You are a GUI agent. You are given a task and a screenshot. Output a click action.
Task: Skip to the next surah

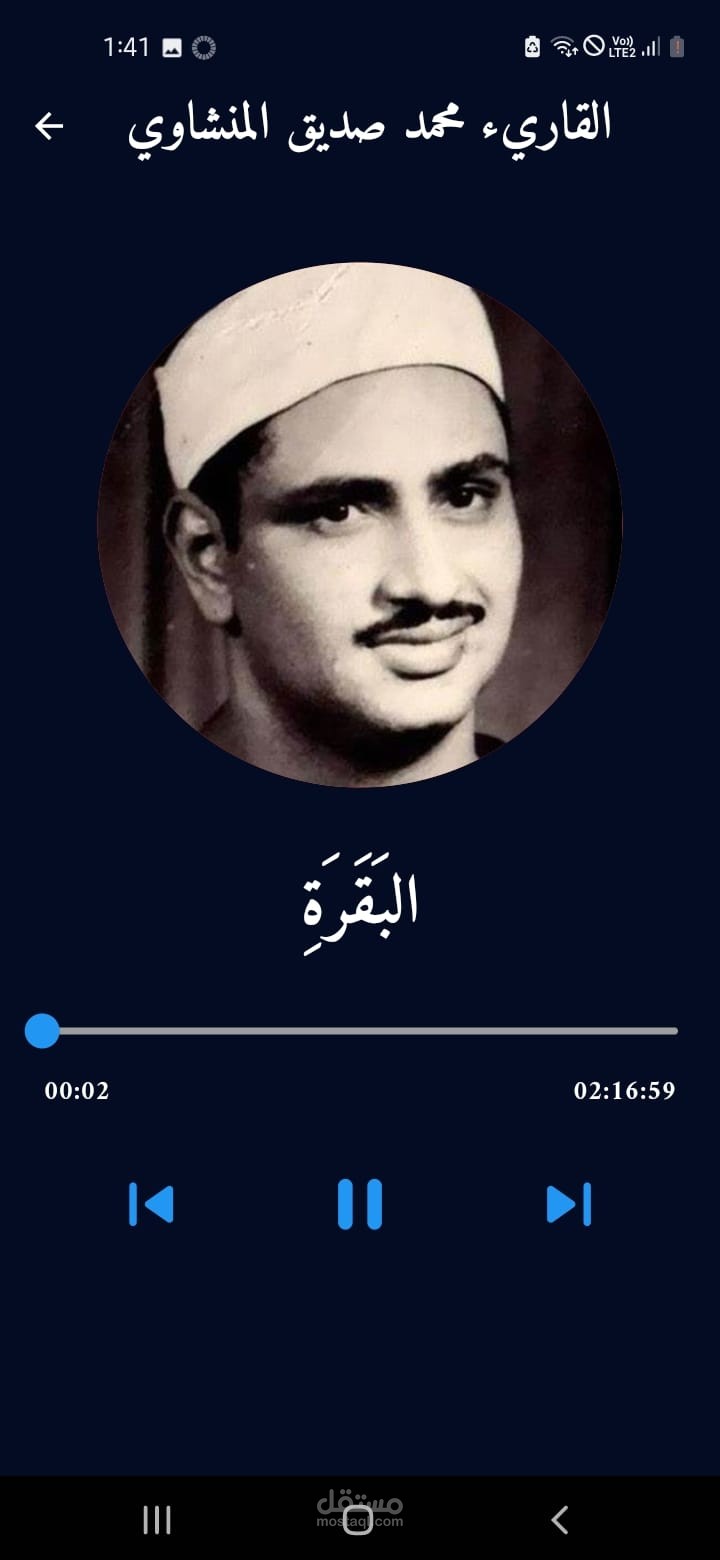[568, 1204]
